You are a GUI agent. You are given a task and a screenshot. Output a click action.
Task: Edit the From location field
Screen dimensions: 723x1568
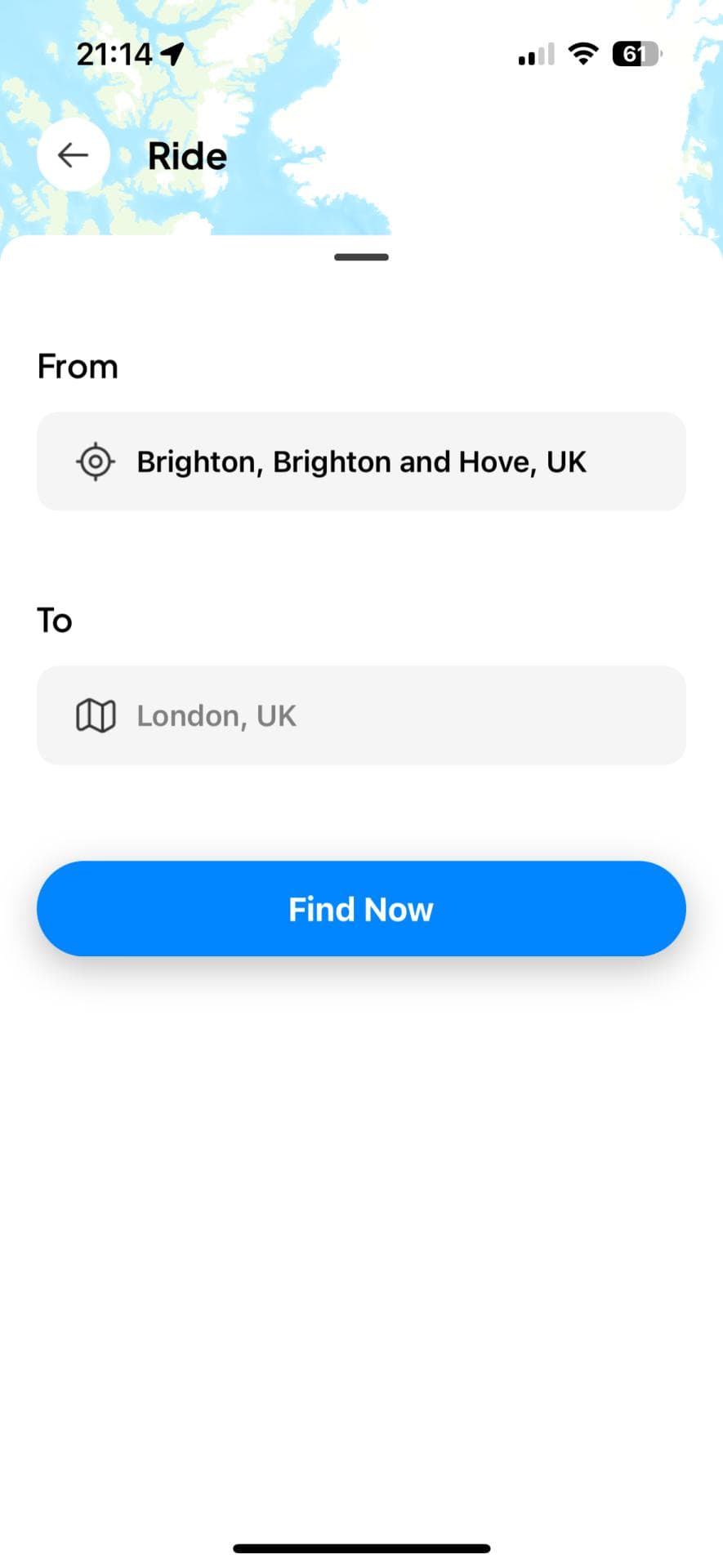tap(360, 461)
